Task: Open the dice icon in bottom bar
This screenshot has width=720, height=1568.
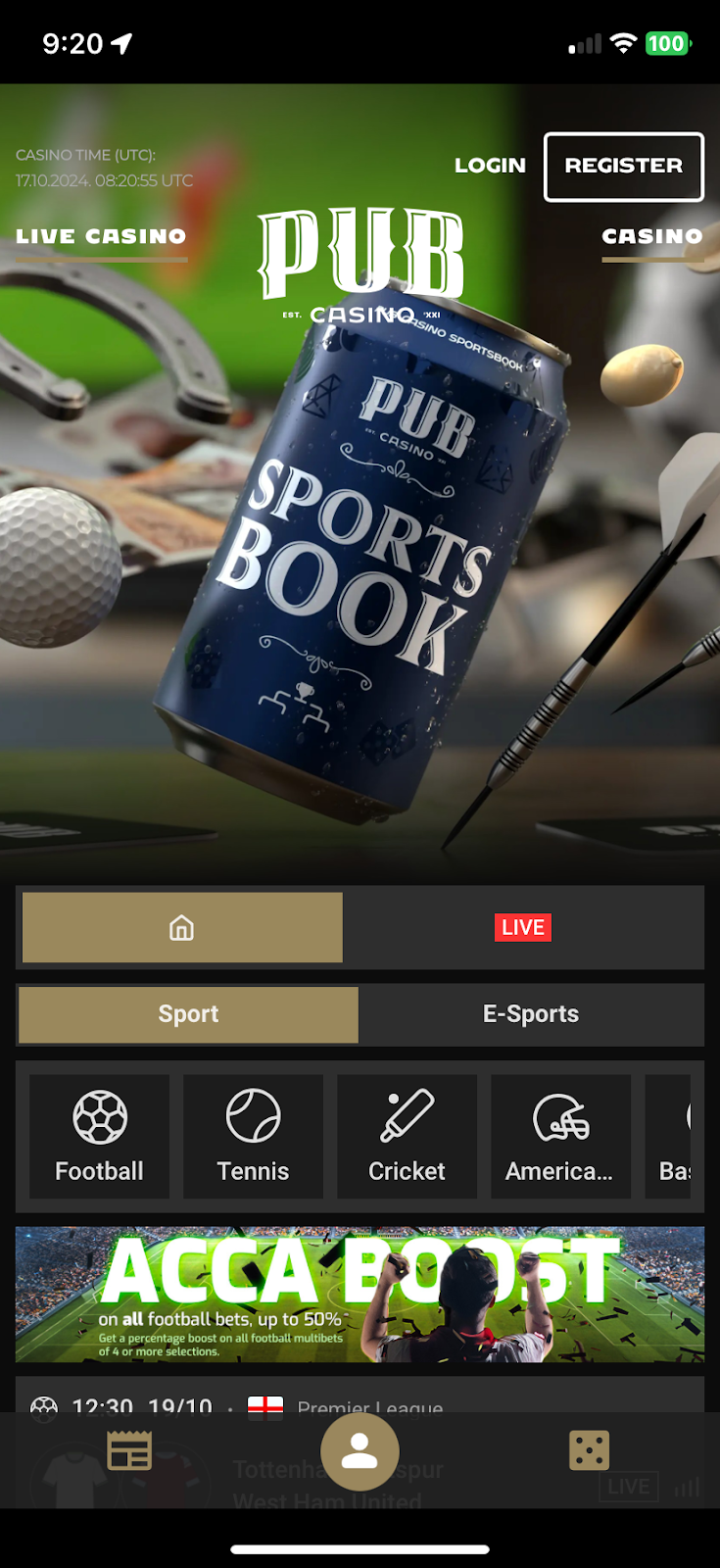Action: tap(589, 1451)
